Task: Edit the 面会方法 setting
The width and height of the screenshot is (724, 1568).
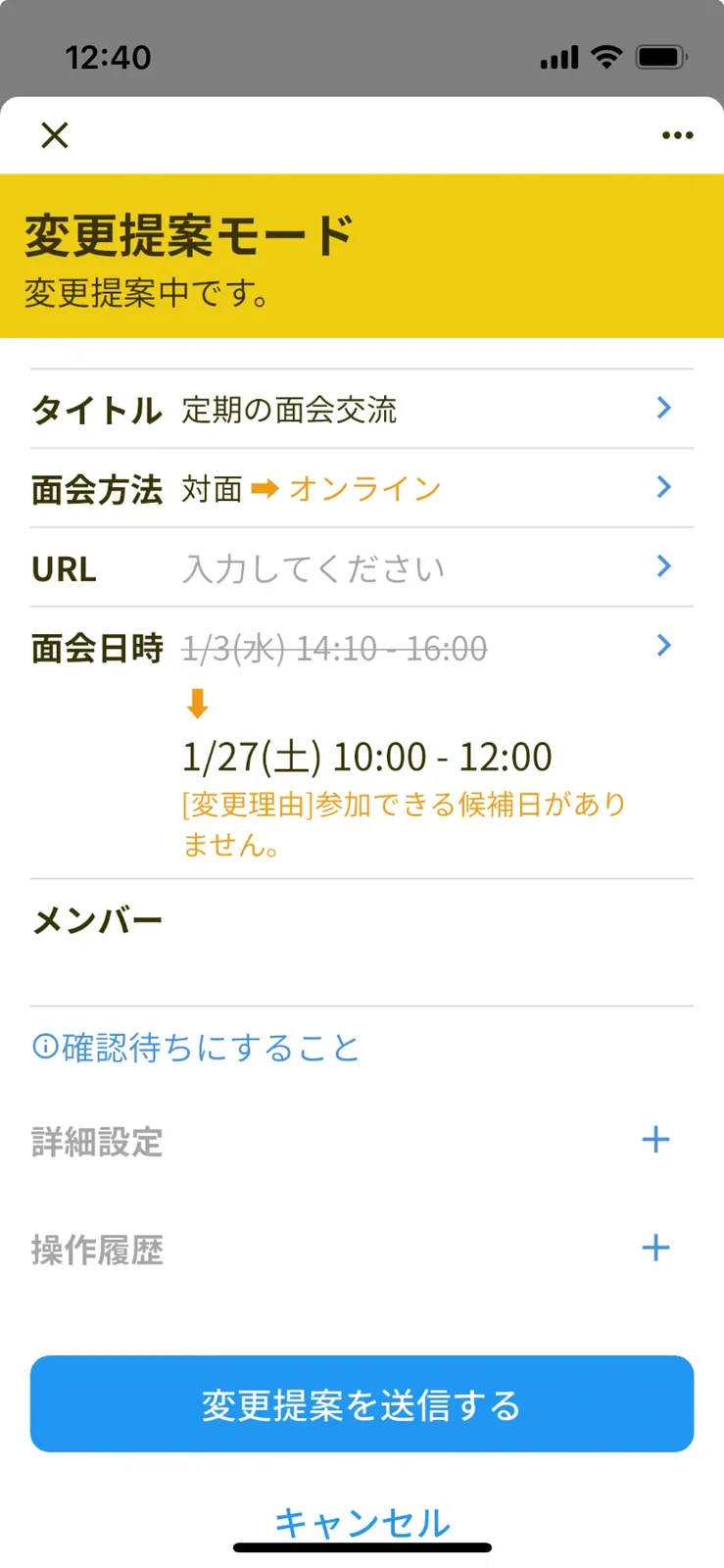Action: pos(362,488)
